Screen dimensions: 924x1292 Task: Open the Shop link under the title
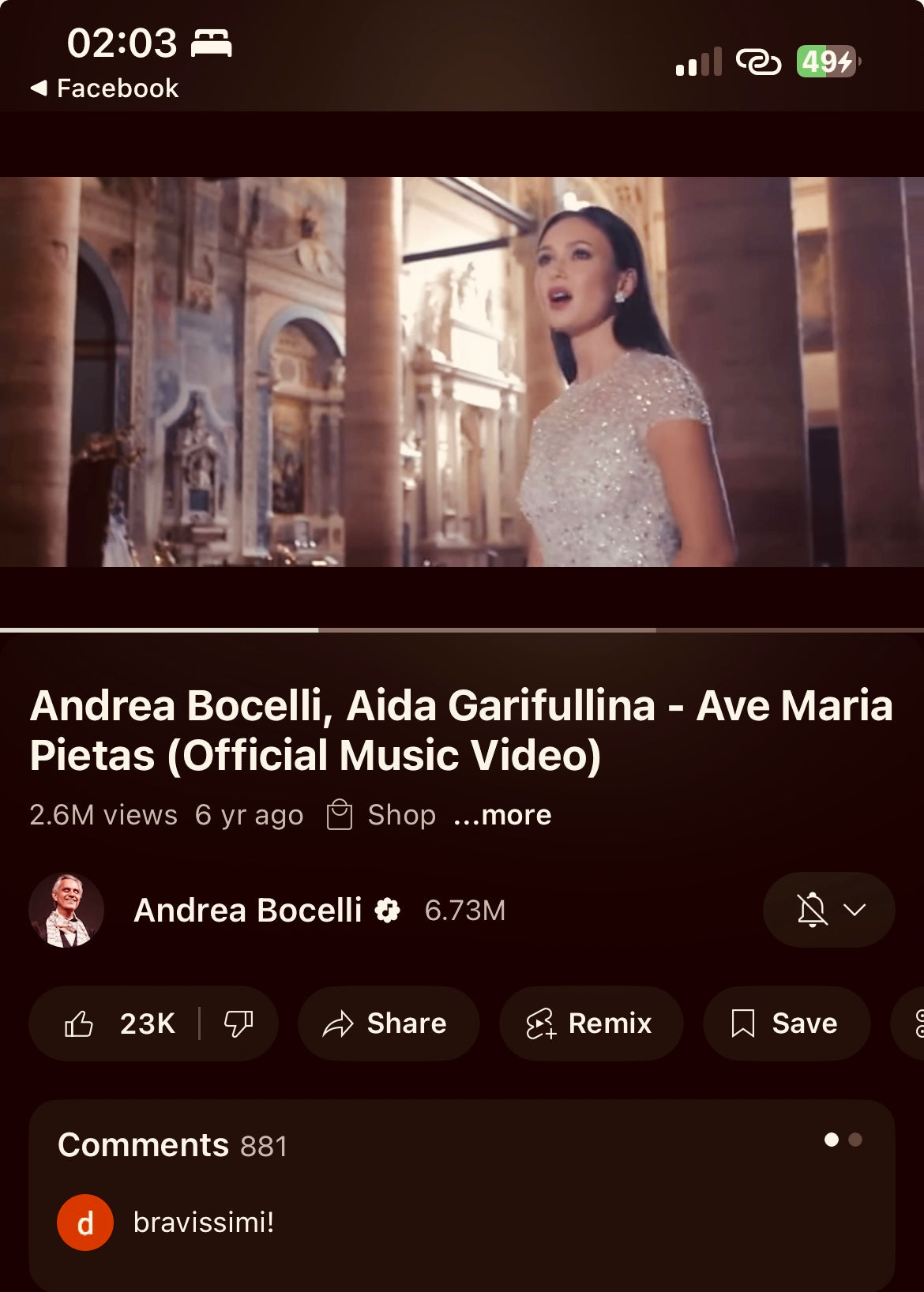382,815
